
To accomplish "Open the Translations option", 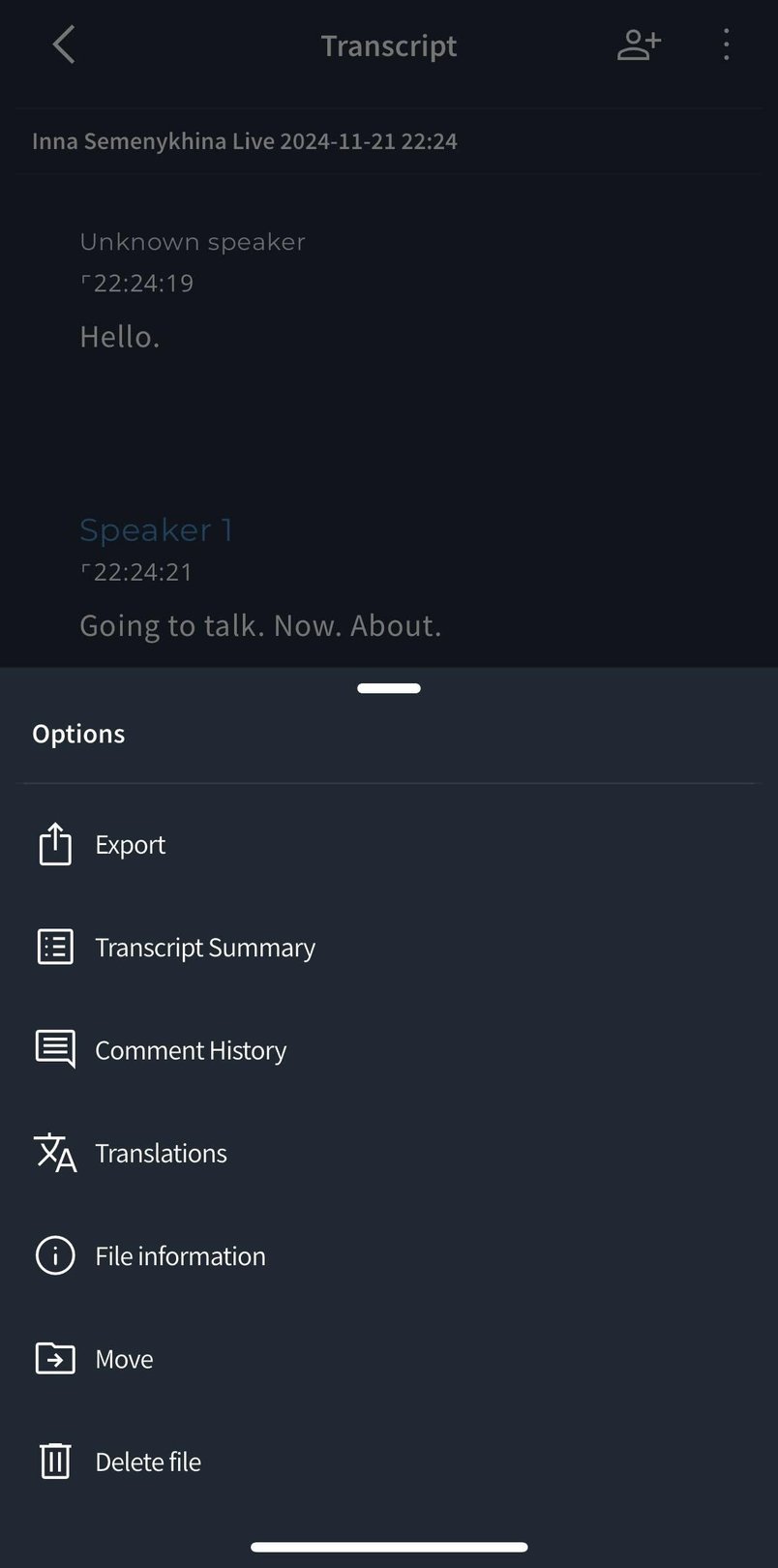I will click(161, 1152).
